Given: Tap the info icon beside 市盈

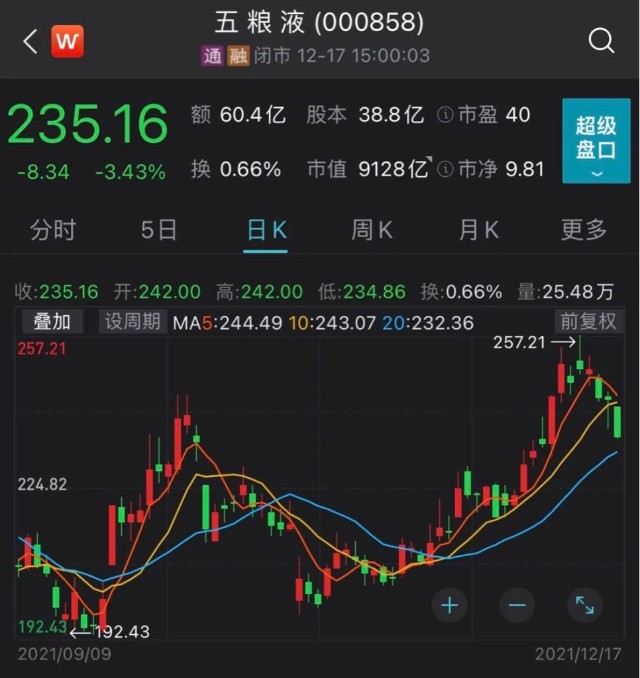Looking at the screenshot, I should 445,115.
